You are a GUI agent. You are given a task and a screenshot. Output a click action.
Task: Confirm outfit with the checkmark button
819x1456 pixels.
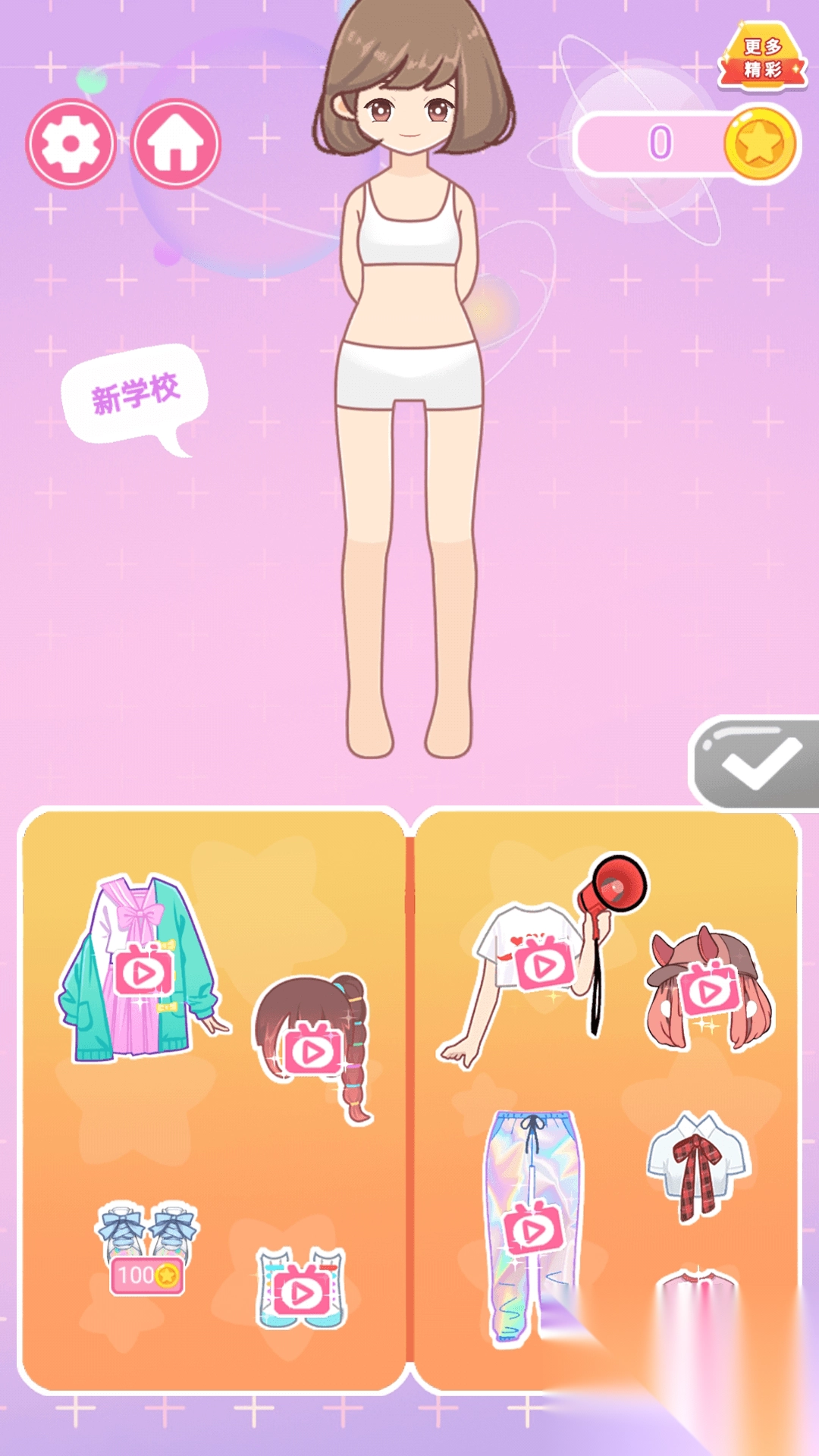(758, 762)
